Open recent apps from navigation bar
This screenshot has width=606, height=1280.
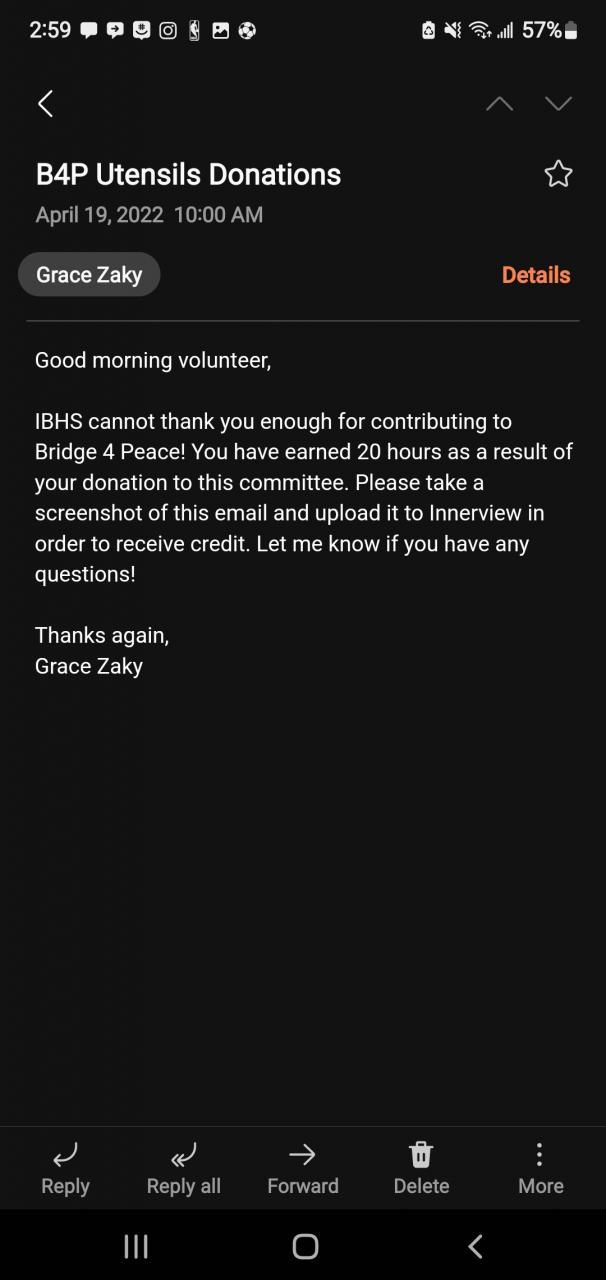136,1246
